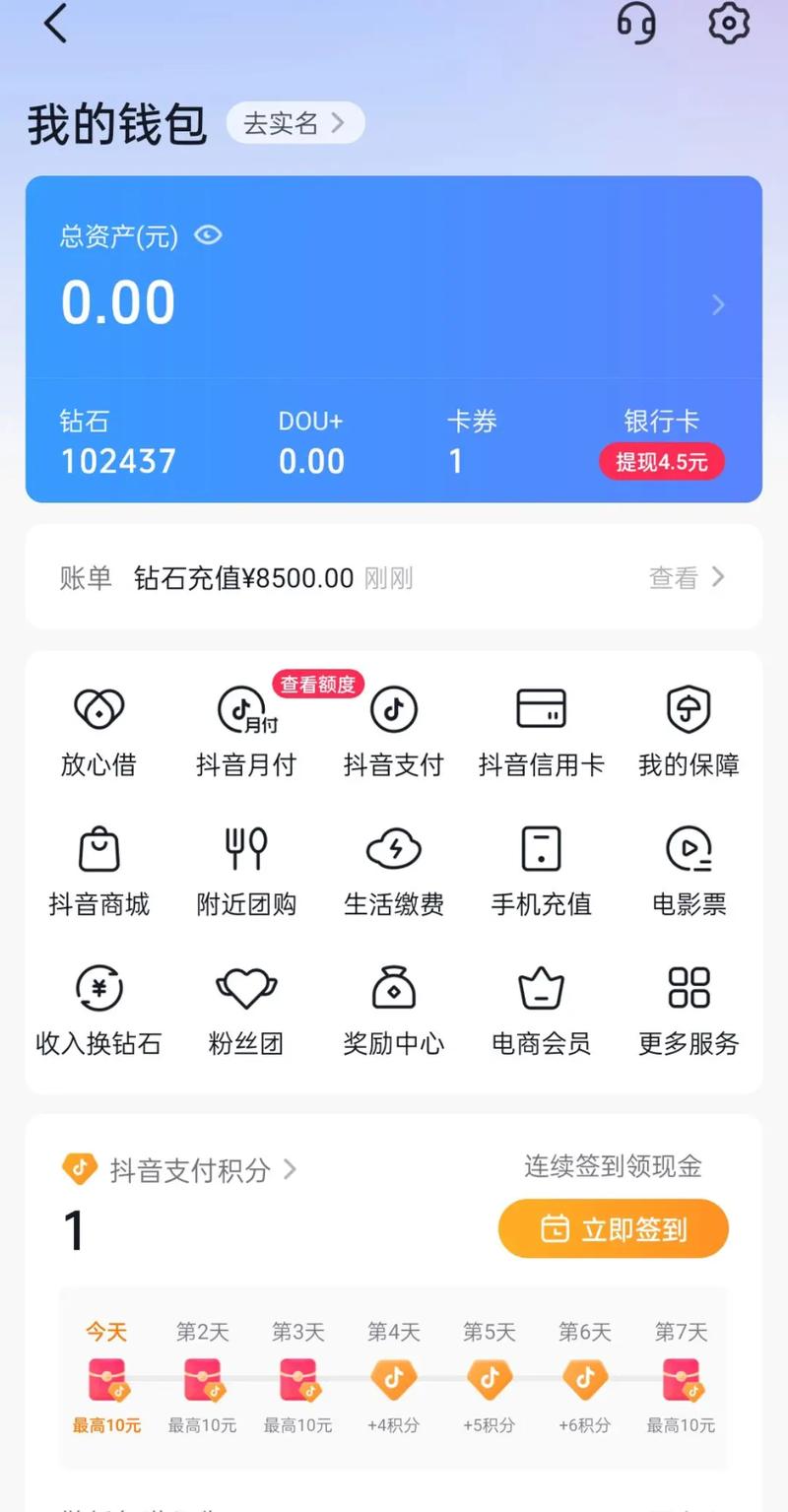The width and height of the screenshot is (788, 1512).
Task: Tap the 立即签到 sign-in button
Action: click(613, 1228)
